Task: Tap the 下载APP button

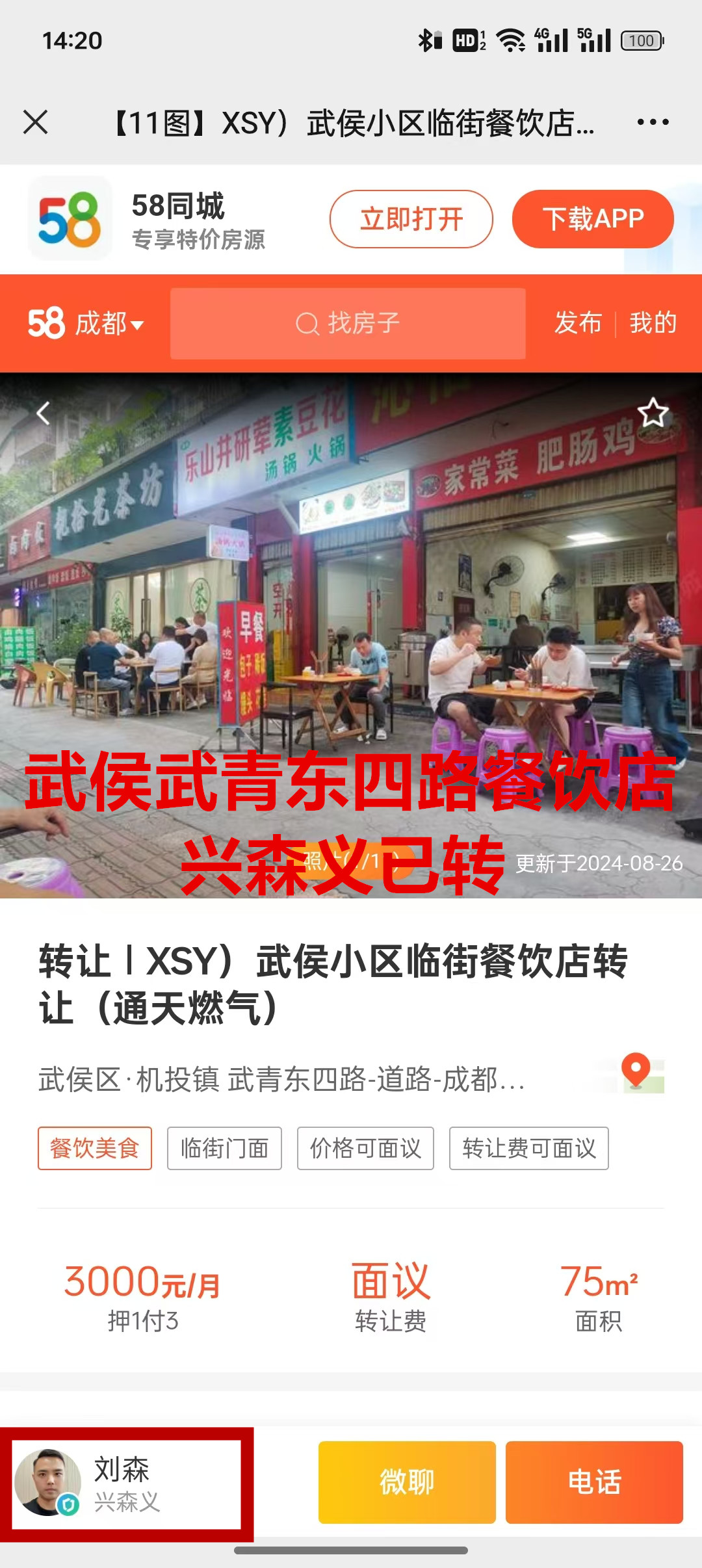Action: [592, 219]
